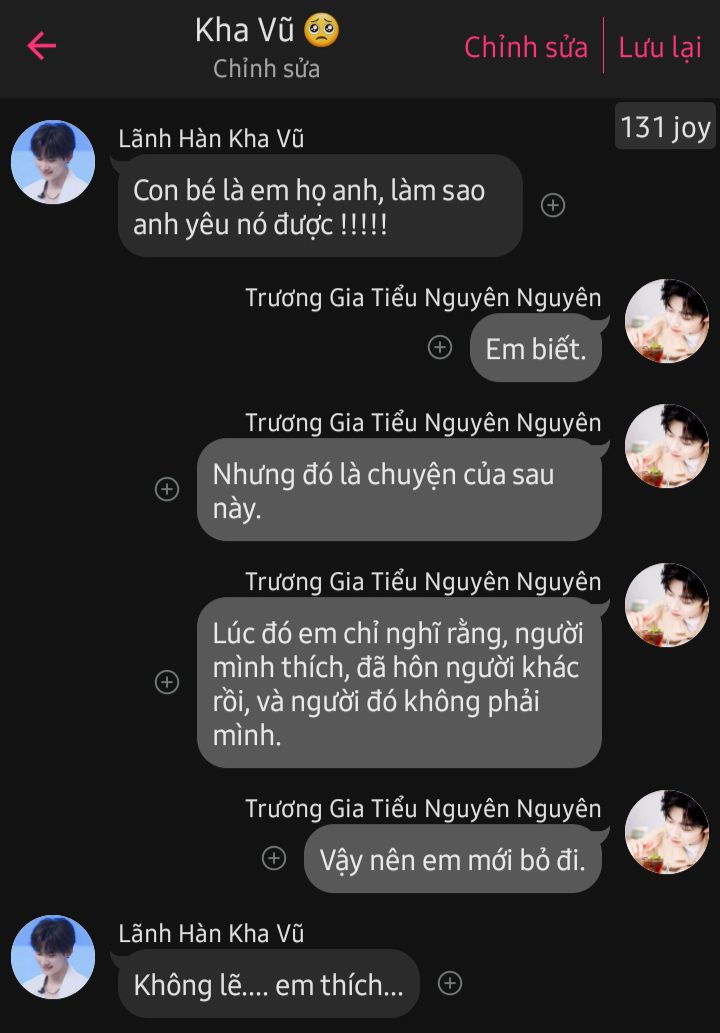Go back using the pink arrow

pyautogui.click(x=42, y=46)
